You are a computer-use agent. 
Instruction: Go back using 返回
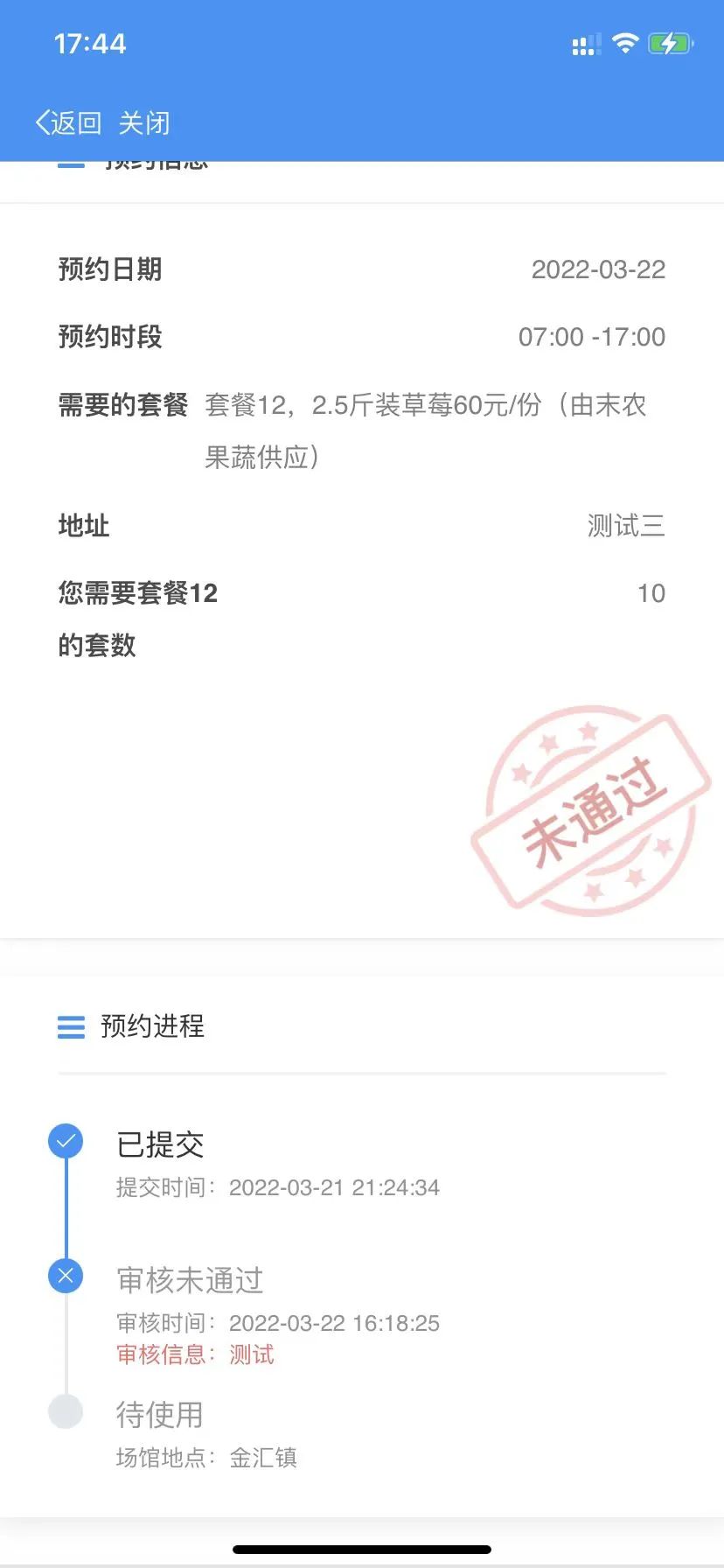coord(69,123)
